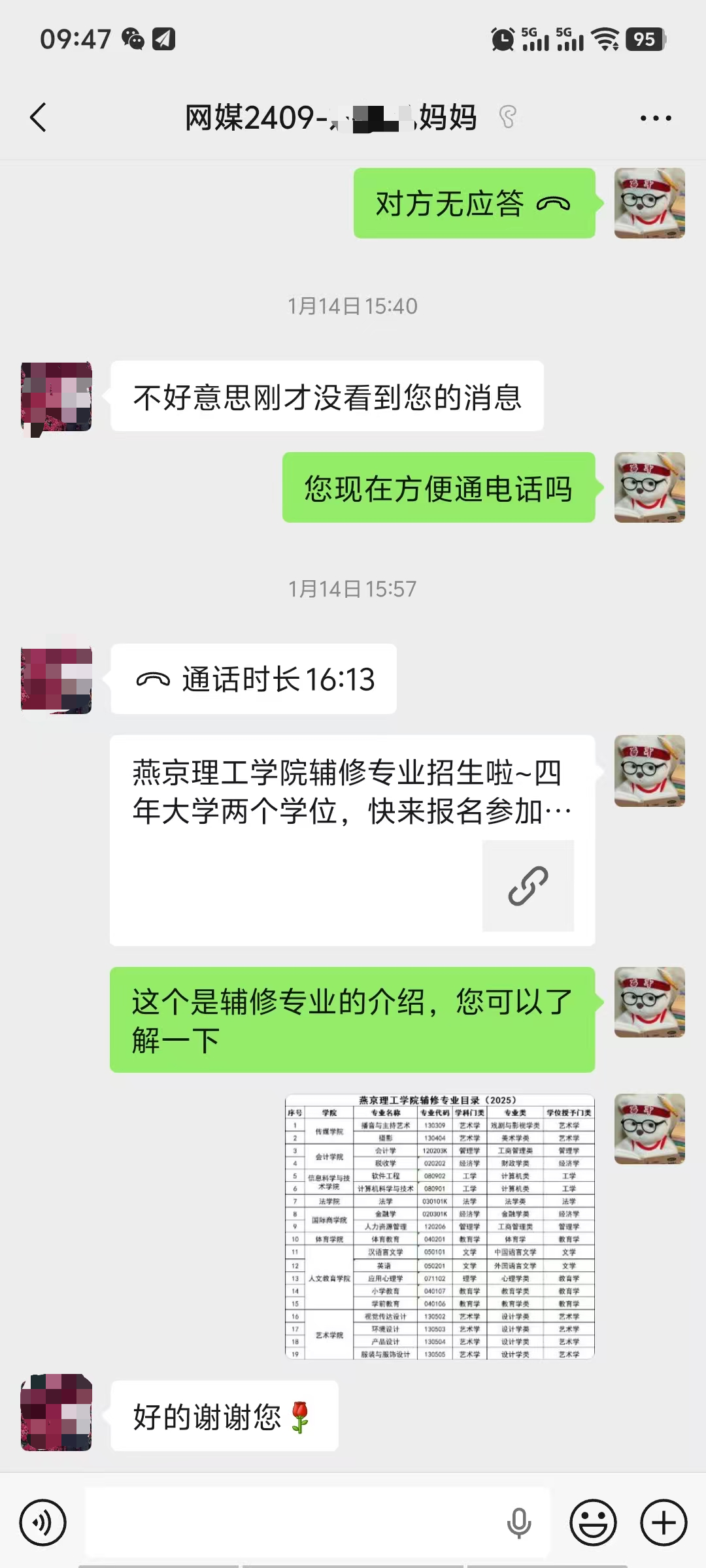Viewport: 706px width, 1568px height.
Task: Open the contact's avatar beside 好的谢谢您
Action: coord(56,1412)
